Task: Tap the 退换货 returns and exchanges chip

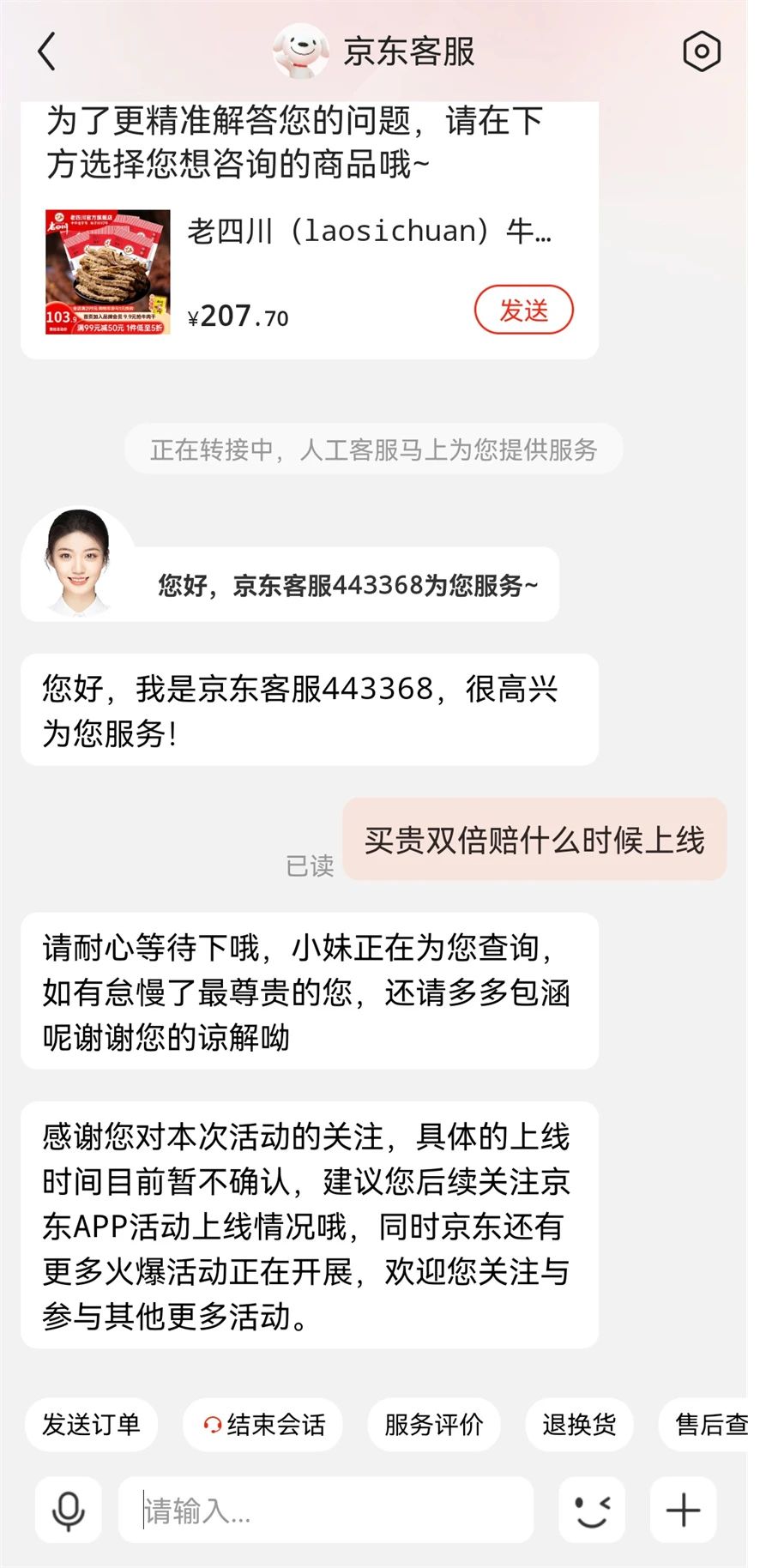Action: (579, 1424)
